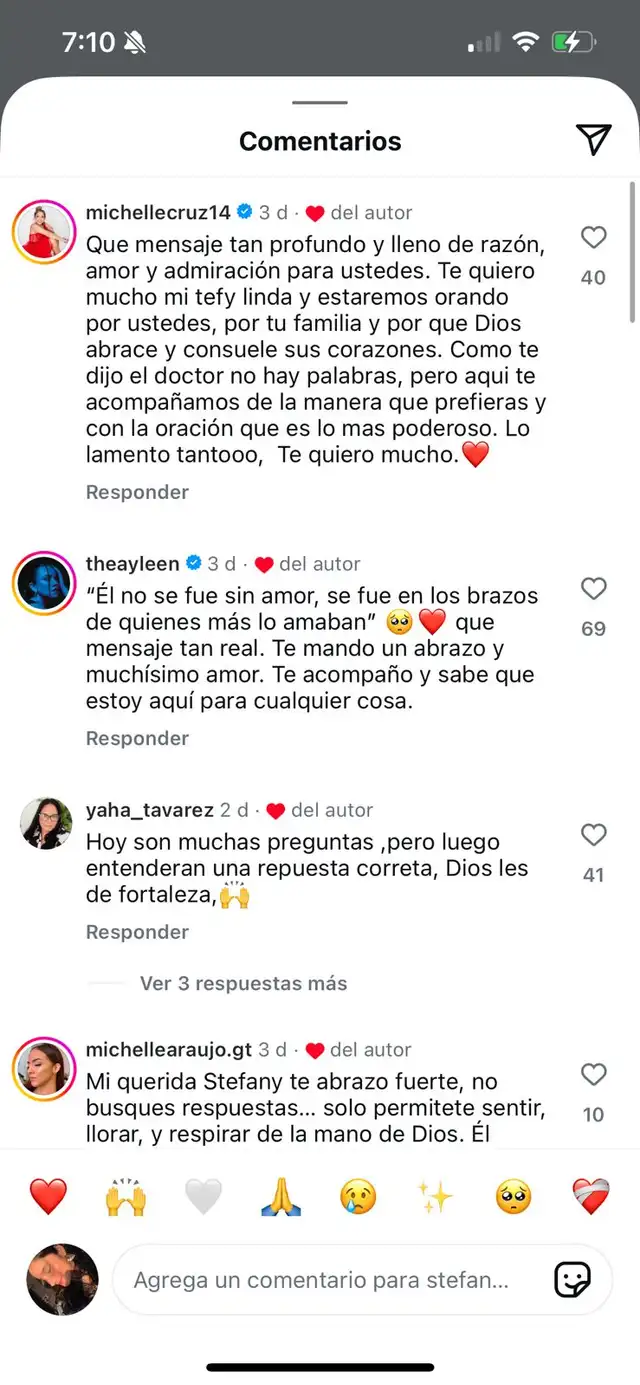Like yaha_tavarez's comment
The width and height of the screenshot is (640, 1385).
(594, 835)
